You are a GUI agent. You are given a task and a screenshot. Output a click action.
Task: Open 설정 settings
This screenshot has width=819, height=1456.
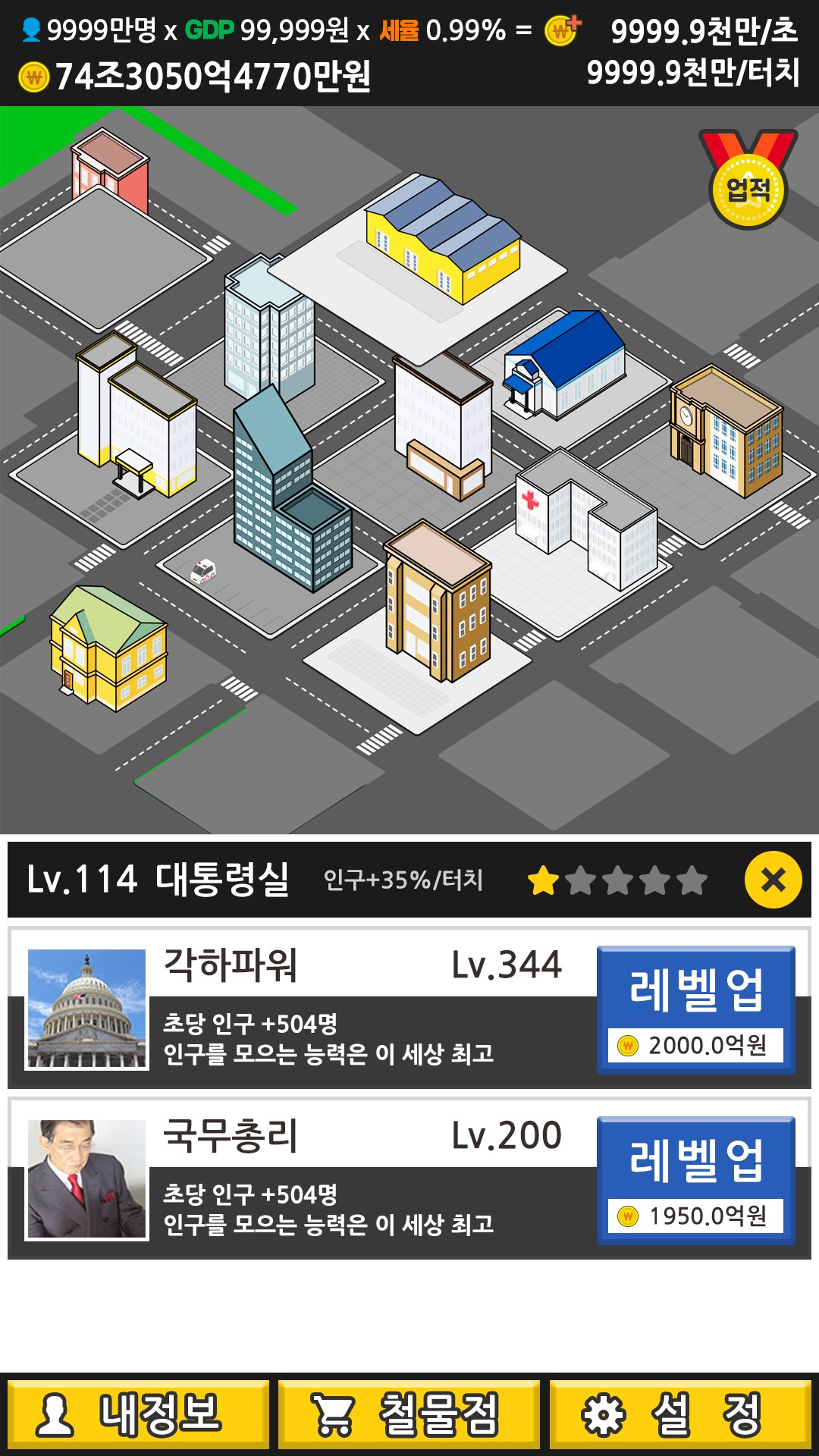pos(679,1415)
